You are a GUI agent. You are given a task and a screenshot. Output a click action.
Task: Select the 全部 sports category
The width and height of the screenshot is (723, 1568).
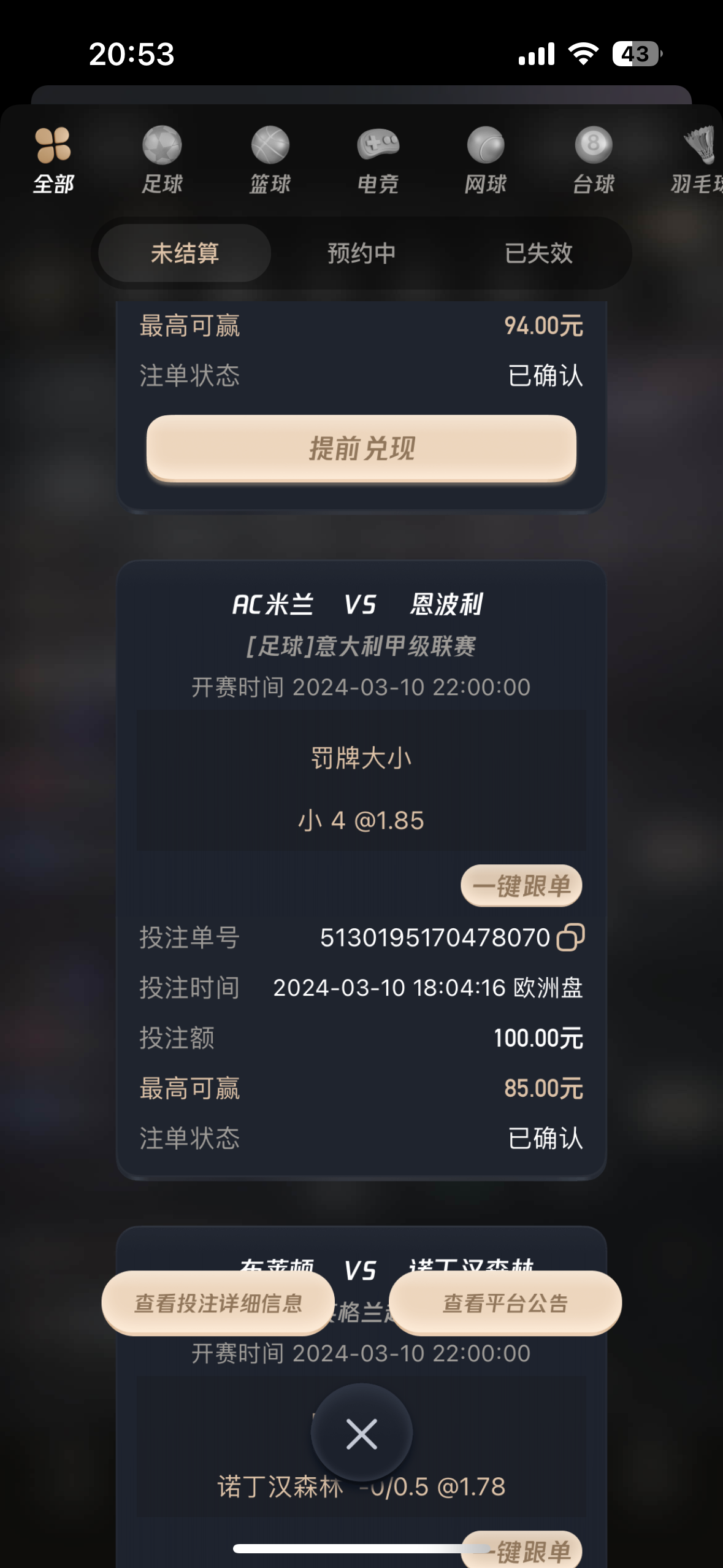53,160
